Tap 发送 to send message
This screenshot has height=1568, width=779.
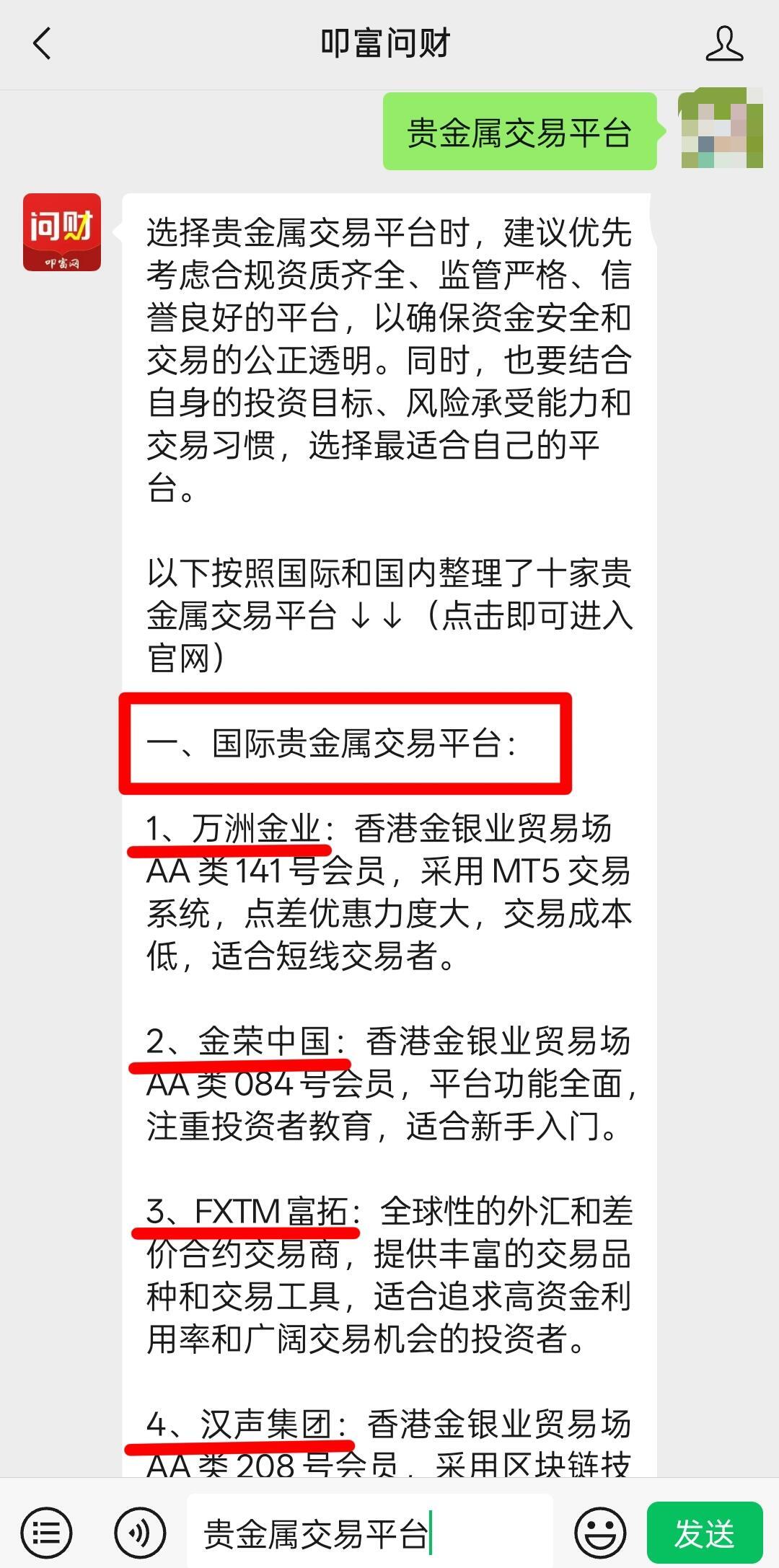point(704,1533)
